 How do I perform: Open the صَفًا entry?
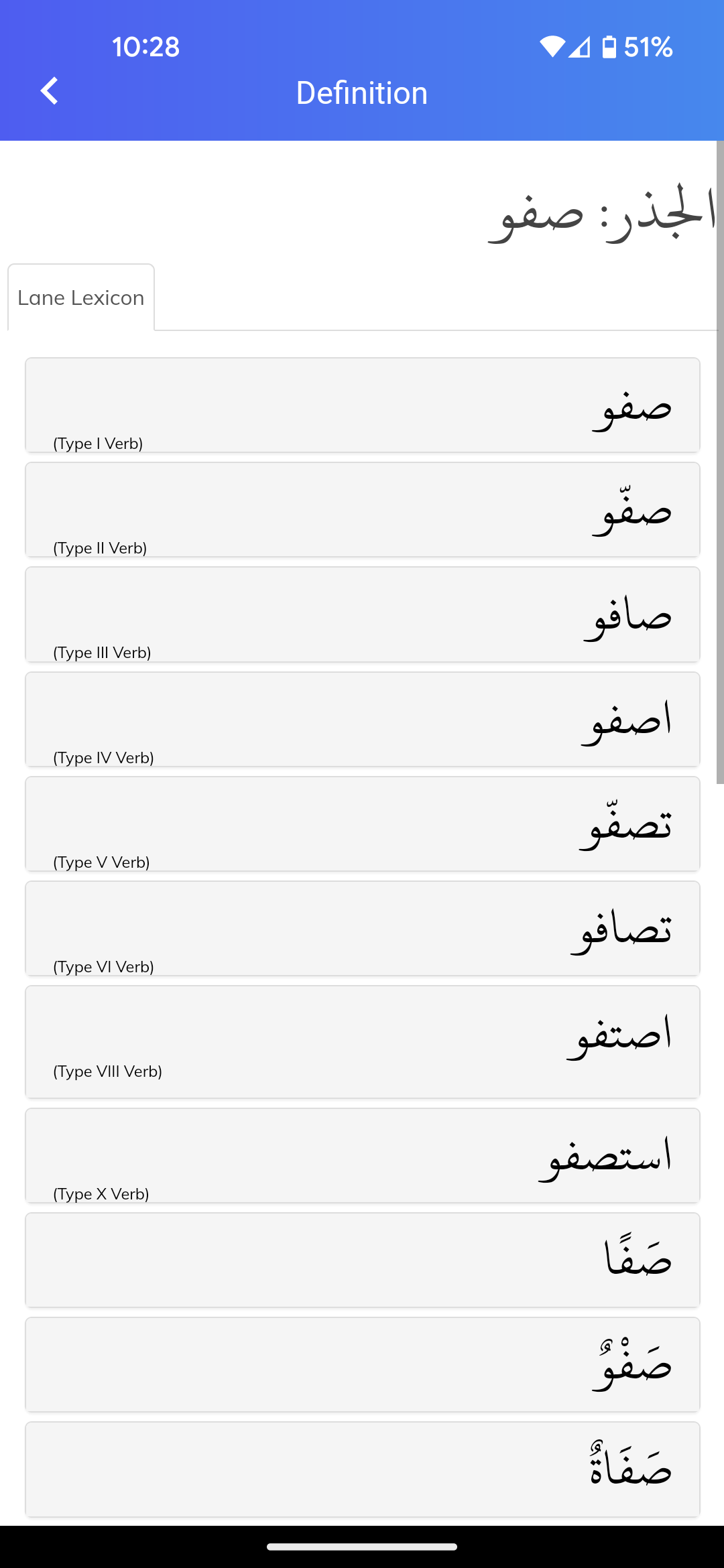point(362,1260)
